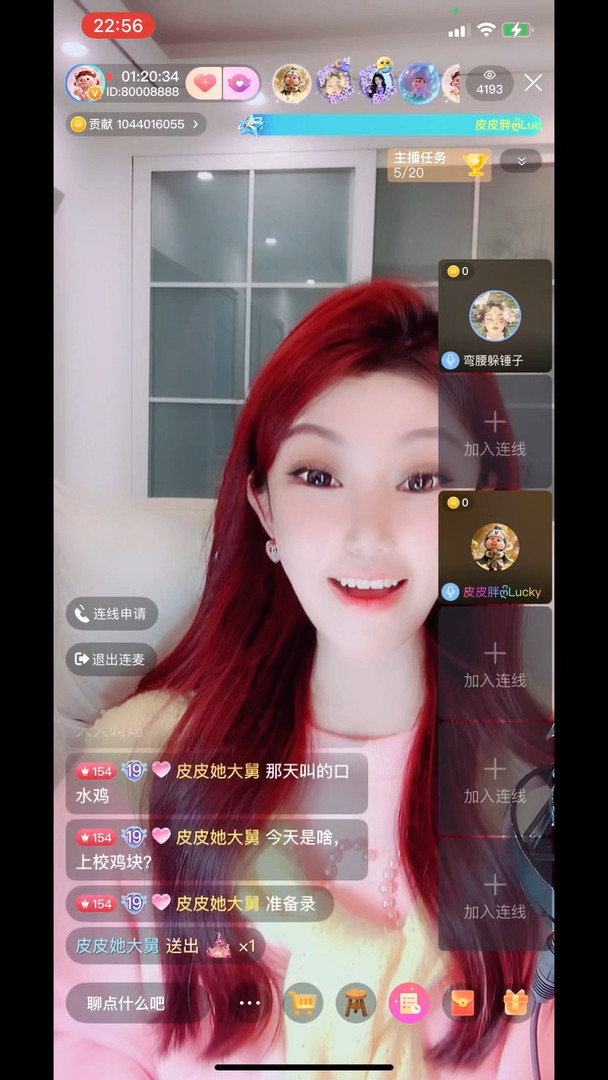This screenshot has height=1080, width=608.
Task: Join the empty seat below 弯腰躲锤子
Action: [495, 432]
